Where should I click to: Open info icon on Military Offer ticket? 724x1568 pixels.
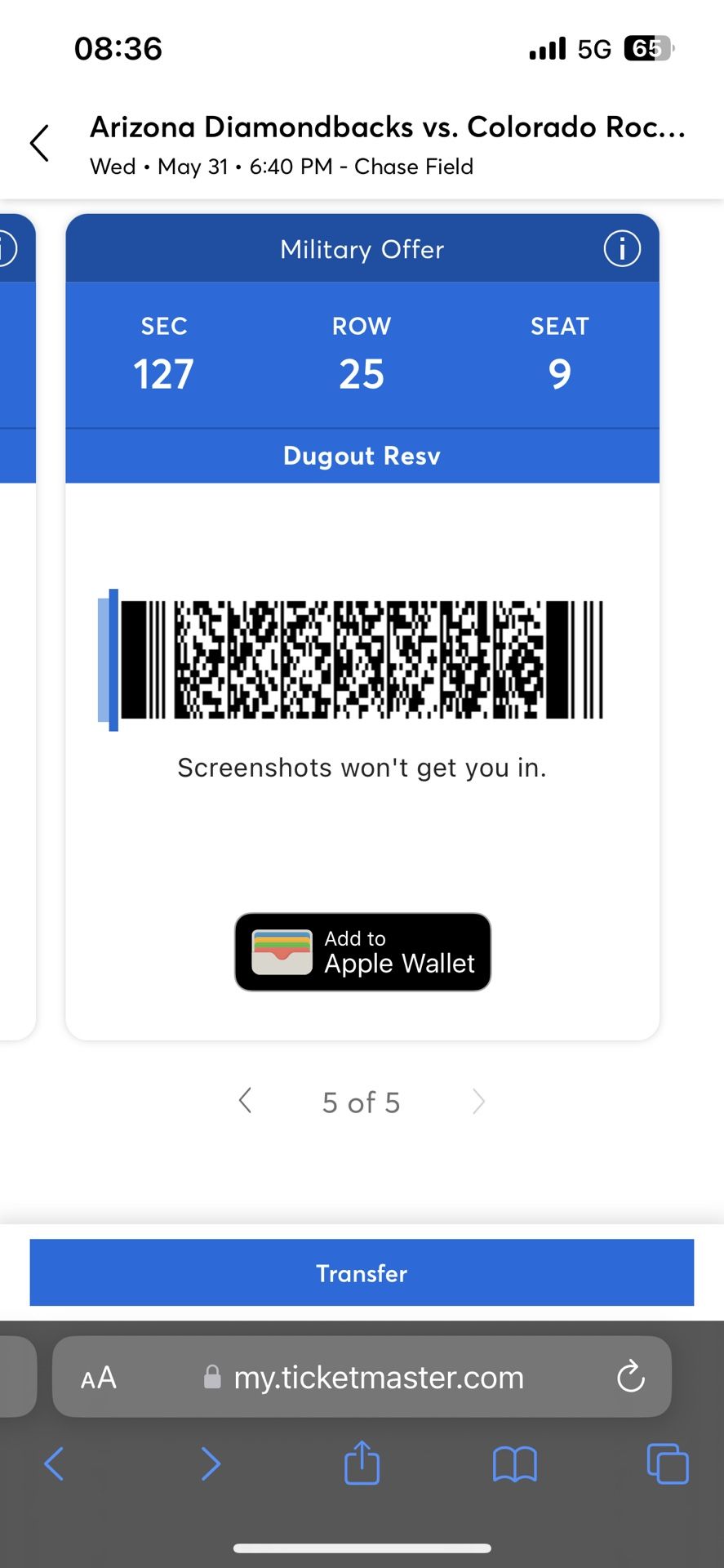click(x=621, y=248)
